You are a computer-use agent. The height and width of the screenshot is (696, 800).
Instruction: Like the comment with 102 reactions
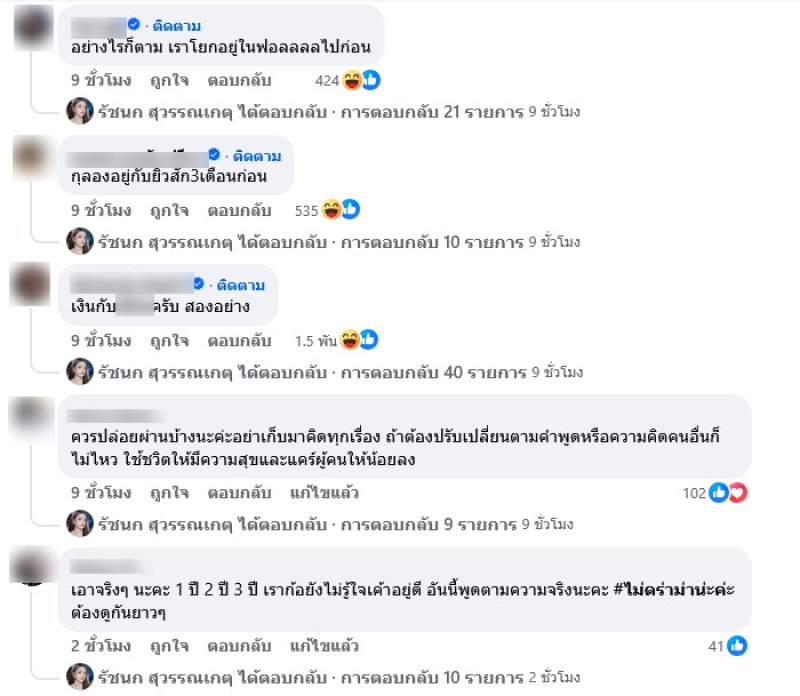point(169,493)
